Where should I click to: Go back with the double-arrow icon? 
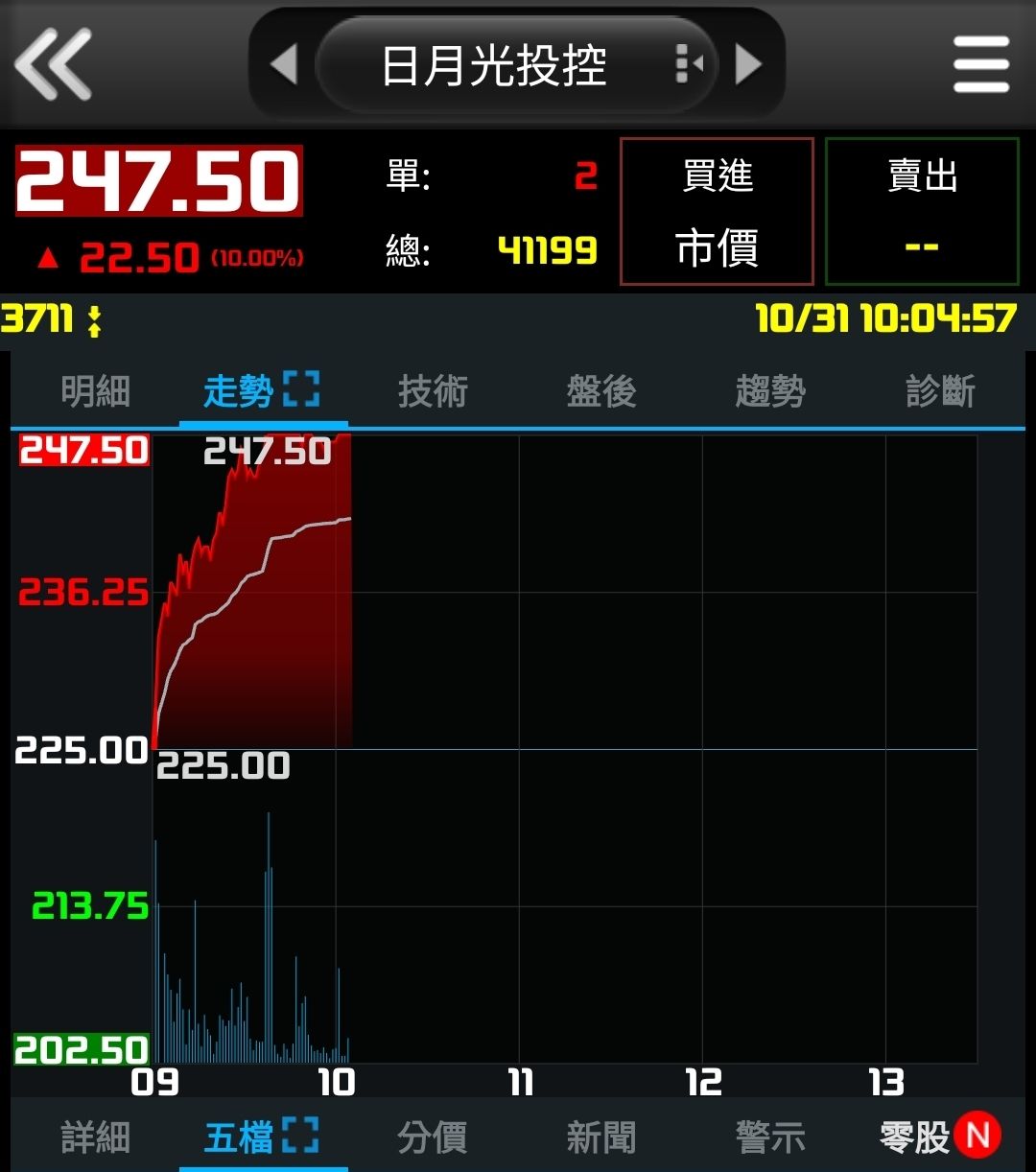coord(54,64)
